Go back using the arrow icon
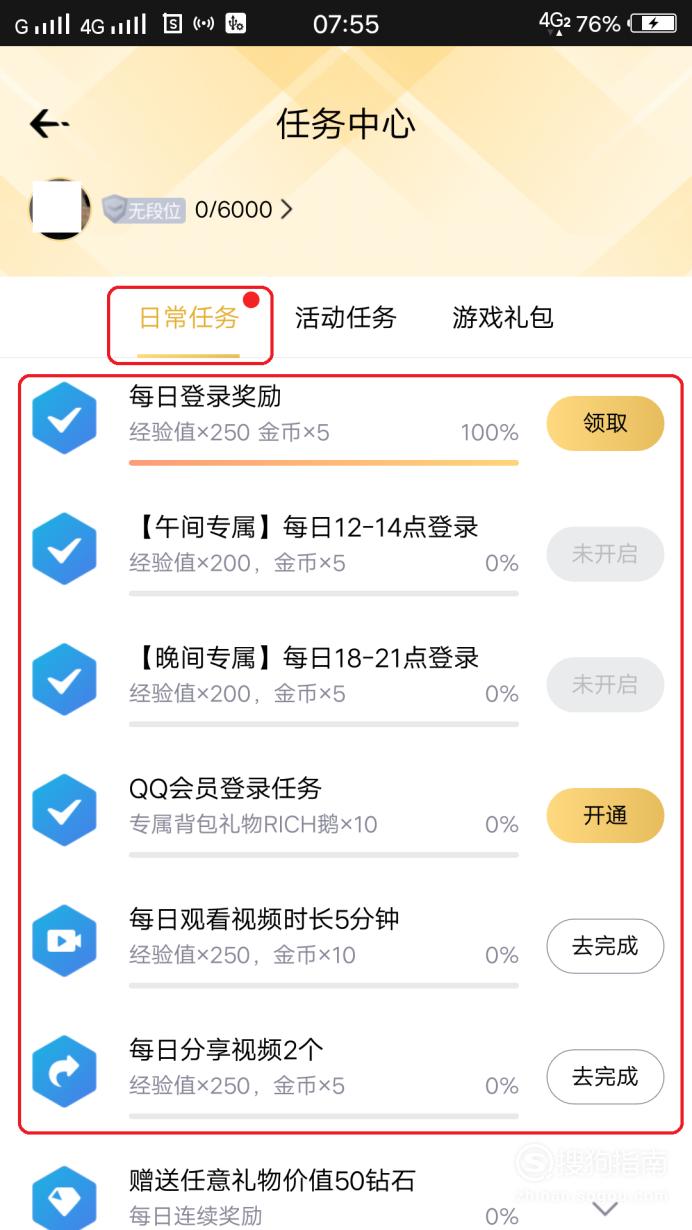 click(x=49, y=124)
